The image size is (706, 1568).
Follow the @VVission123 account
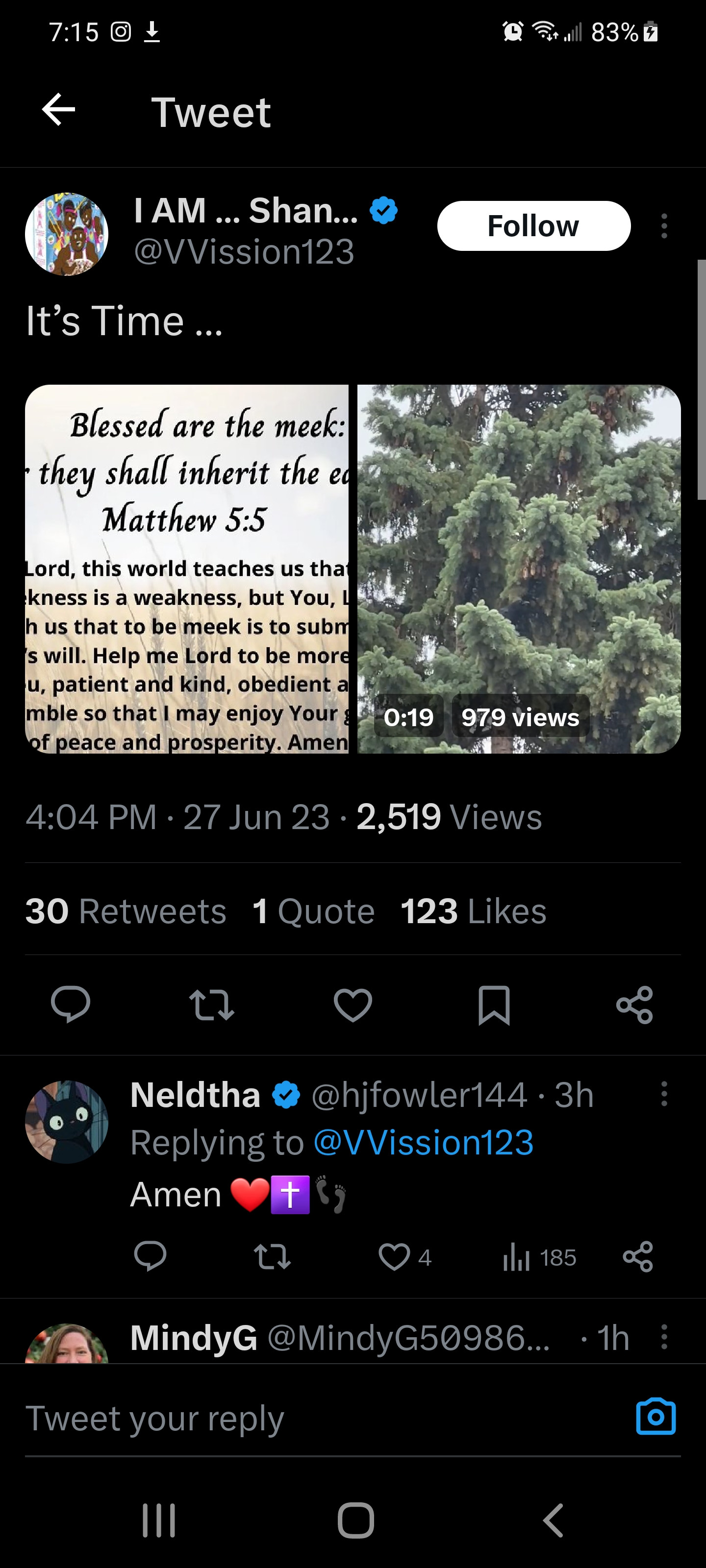coord(533,226)
